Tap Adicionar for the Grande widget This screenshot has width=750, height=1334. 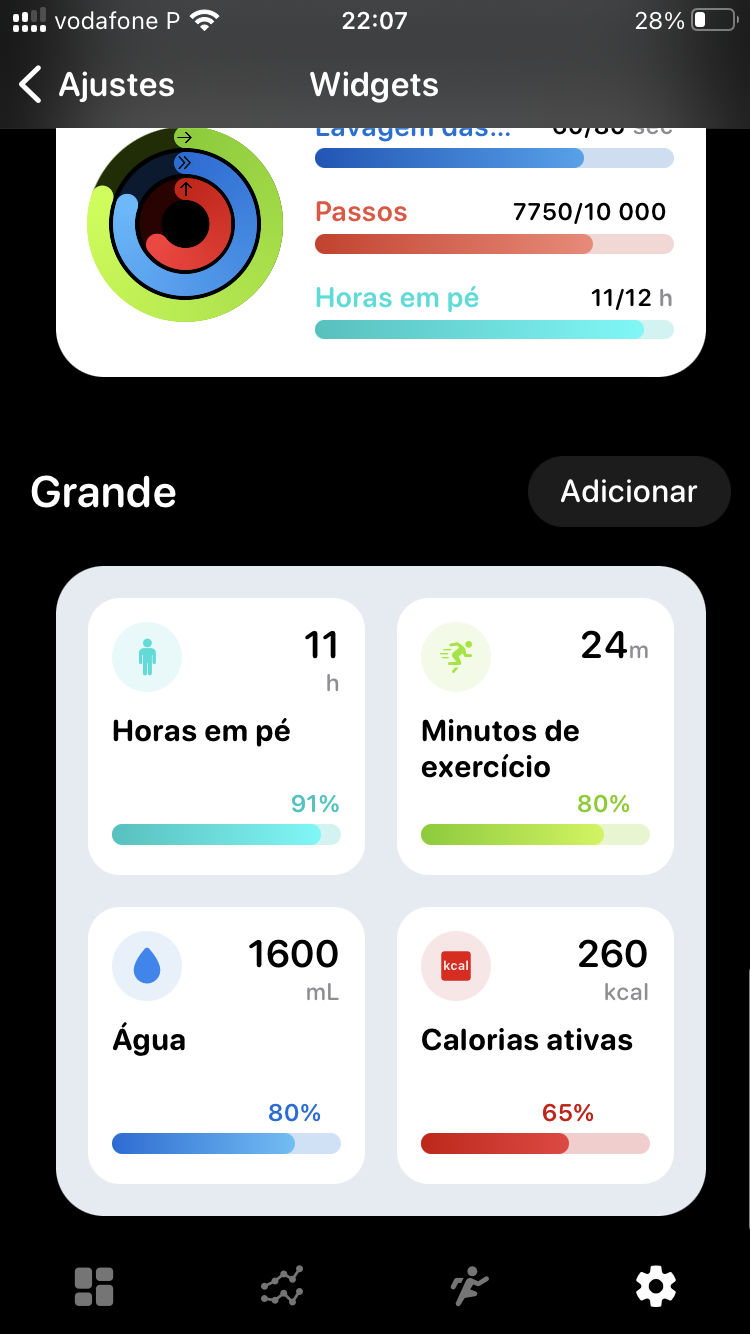pos(628,492)
